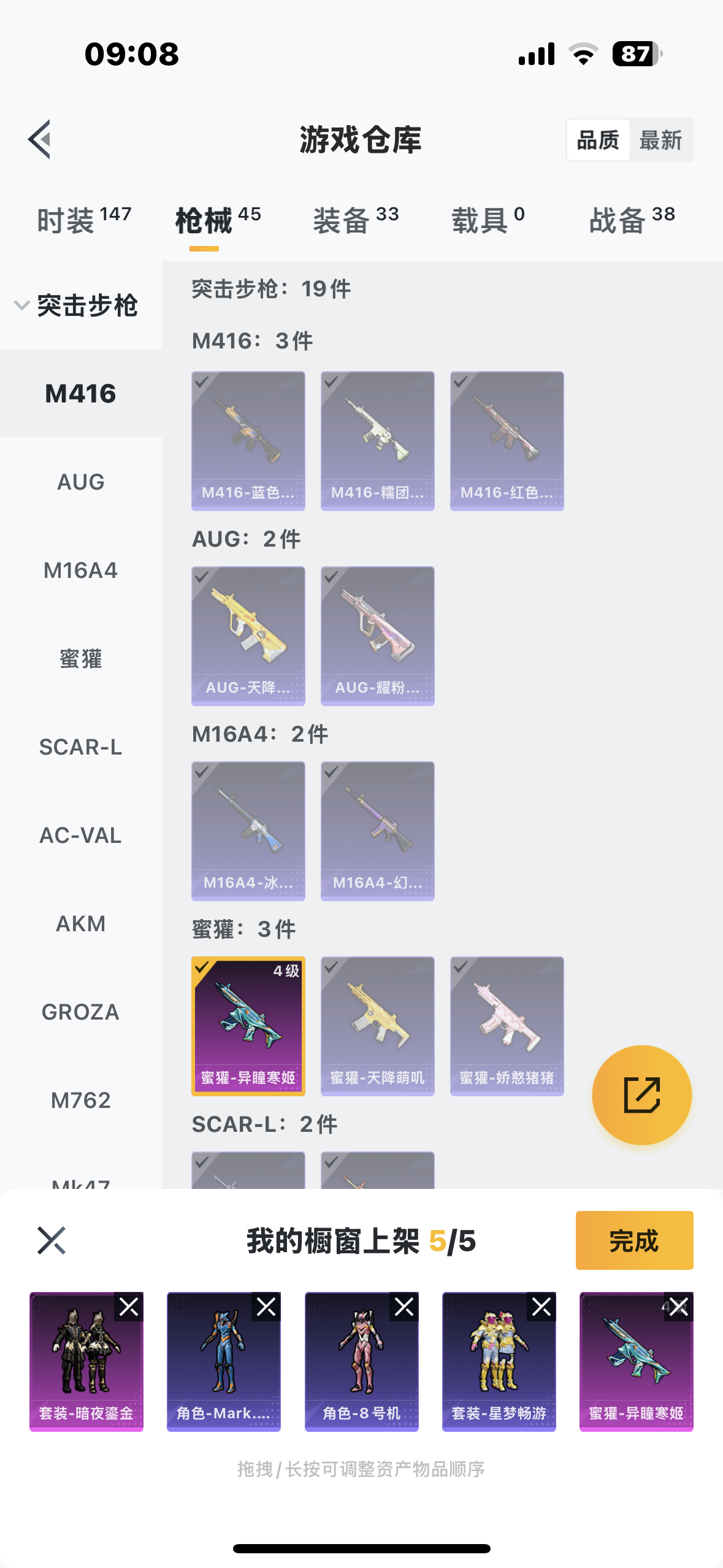
Task: Sort by 品质
Action: tap(598, 140)
